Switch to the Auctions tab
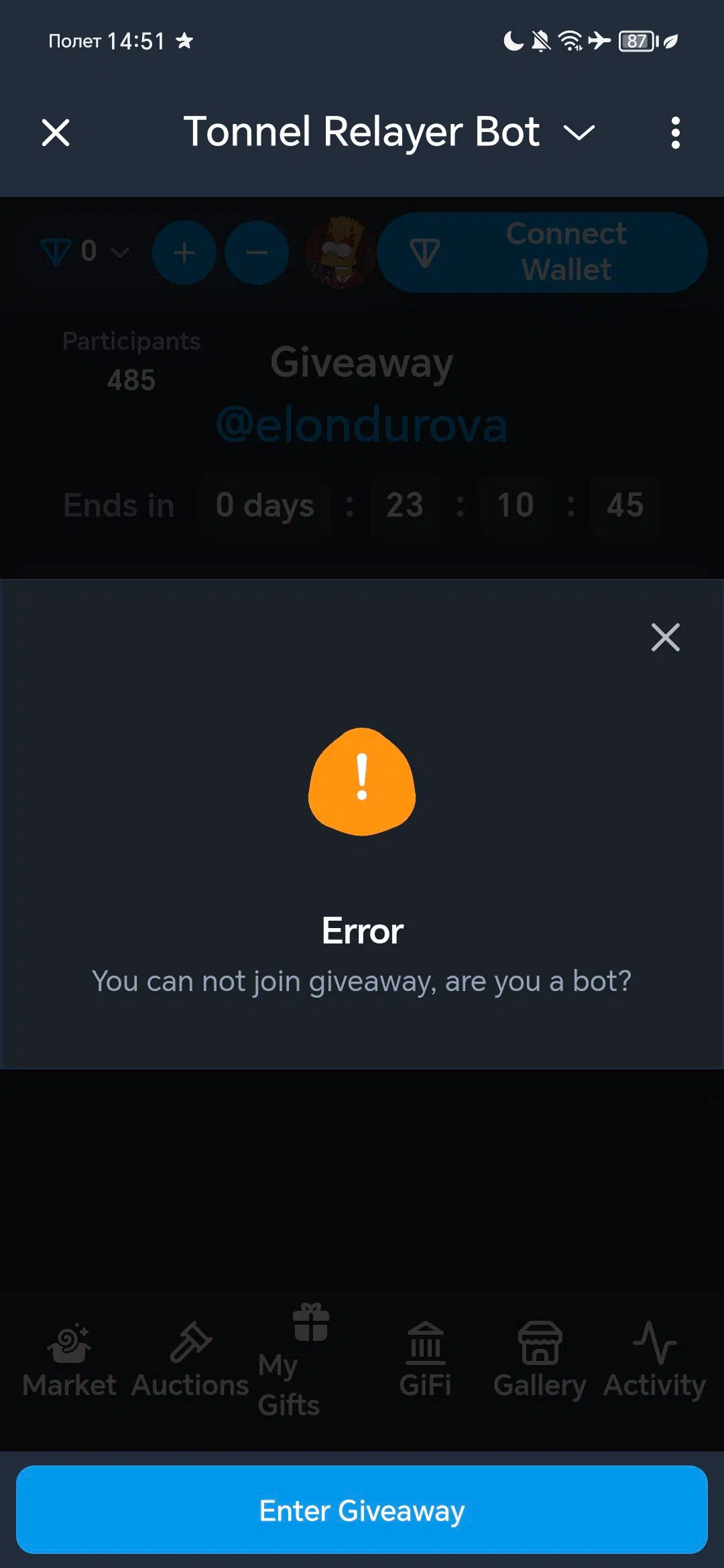This screenshot has width=724, height=1568. [x=190, y=1361]
